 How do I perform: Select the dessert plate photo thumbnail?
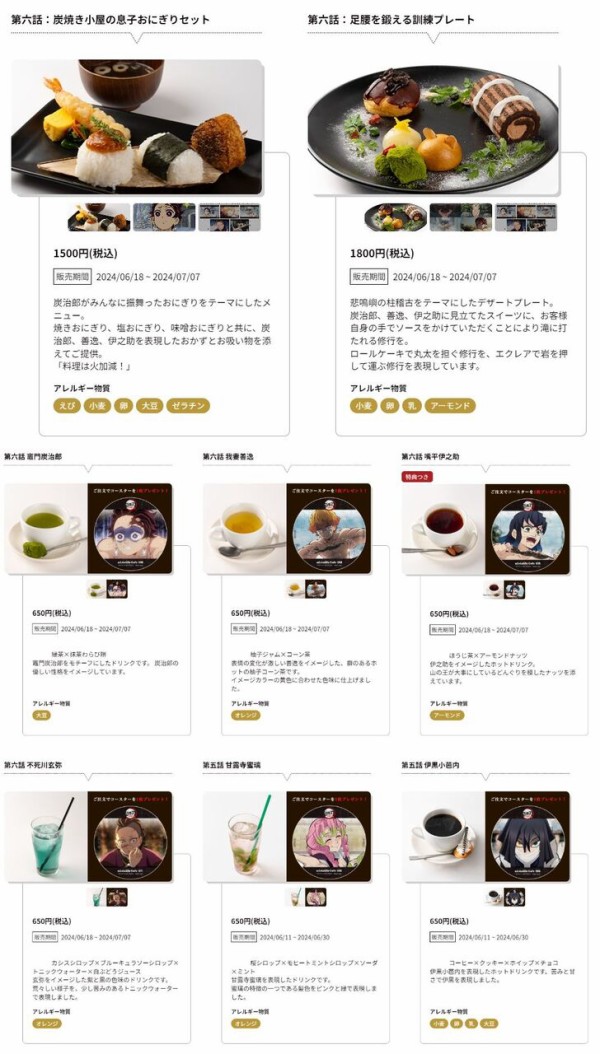coord(395,217)
